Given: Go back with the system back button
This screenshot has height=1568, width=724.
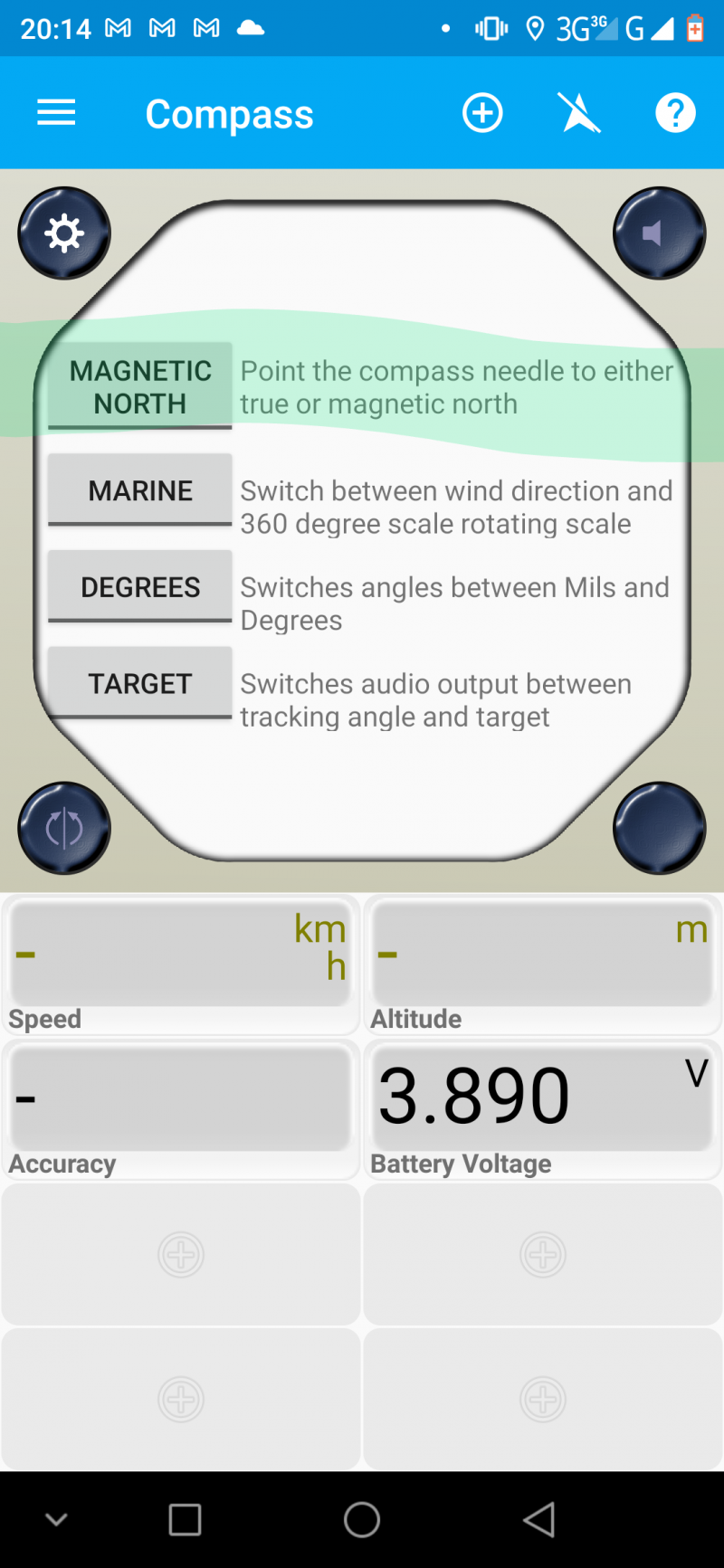Looking at the screenshot, I should 539,1520.
